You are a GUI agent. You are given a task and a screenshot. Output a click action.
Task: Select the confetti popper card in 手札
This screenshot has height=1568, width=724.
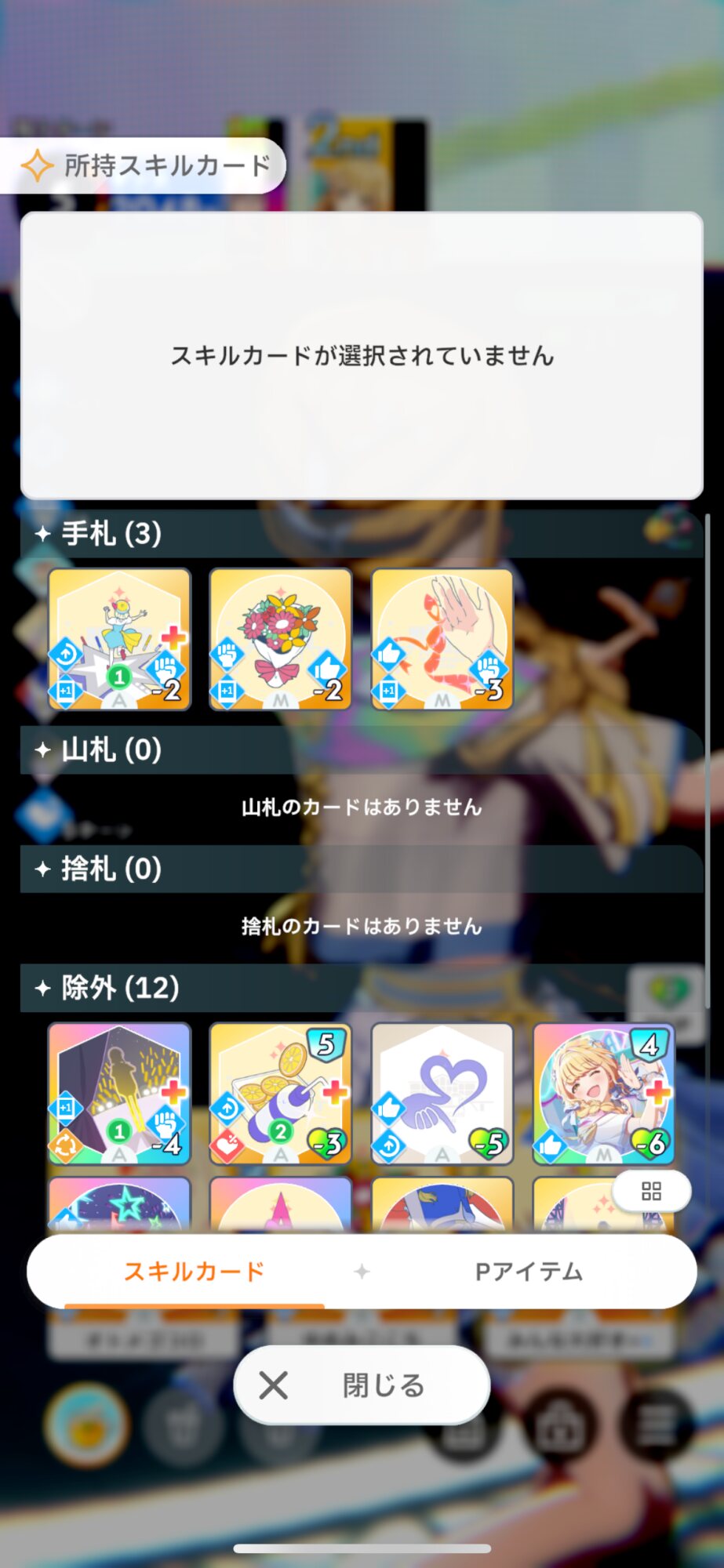(119, 639)
